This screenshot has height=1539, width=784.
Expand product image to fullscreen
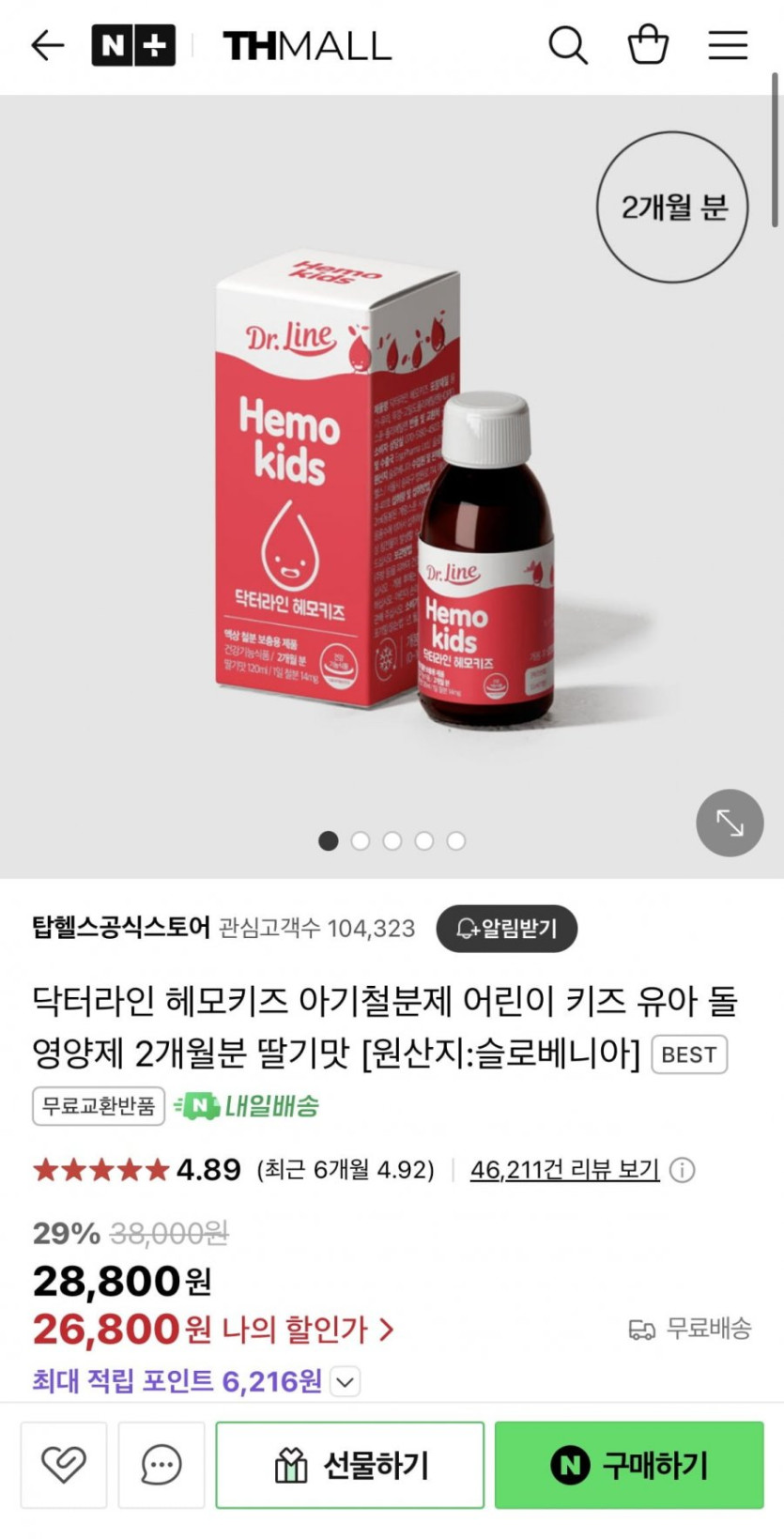click(730, 823)
